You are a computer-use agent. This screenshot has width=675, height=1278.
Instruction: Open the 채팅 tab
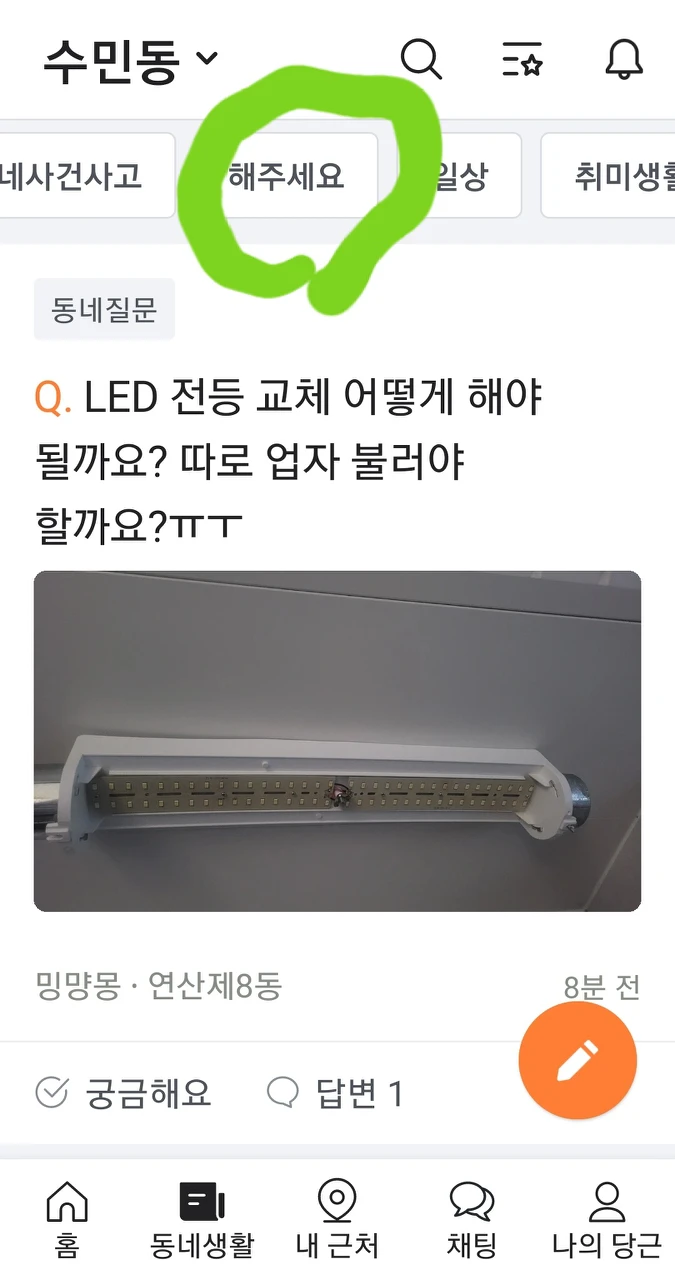point(471,1218)
